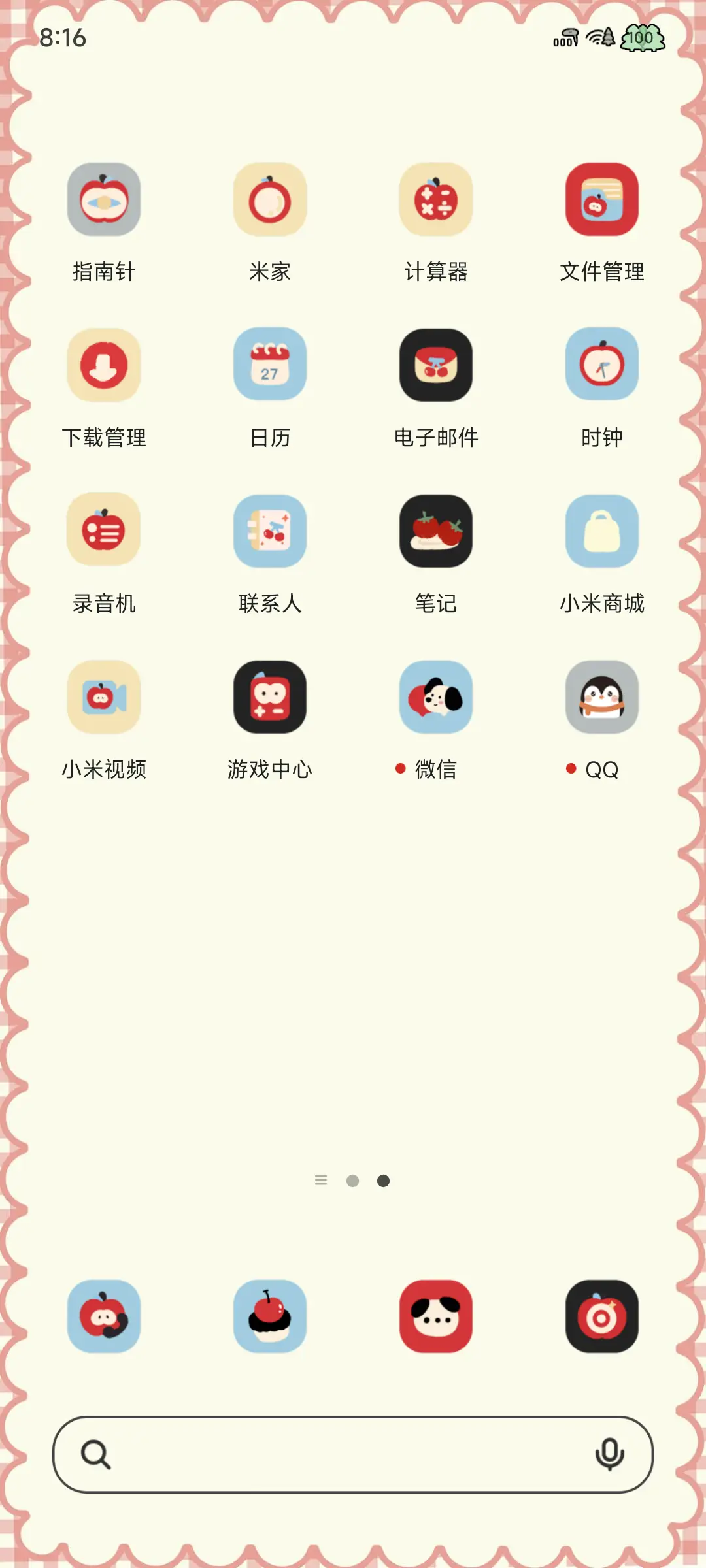Open the 日历 calendar app
706x1568 pixels.
coord(270,366)
